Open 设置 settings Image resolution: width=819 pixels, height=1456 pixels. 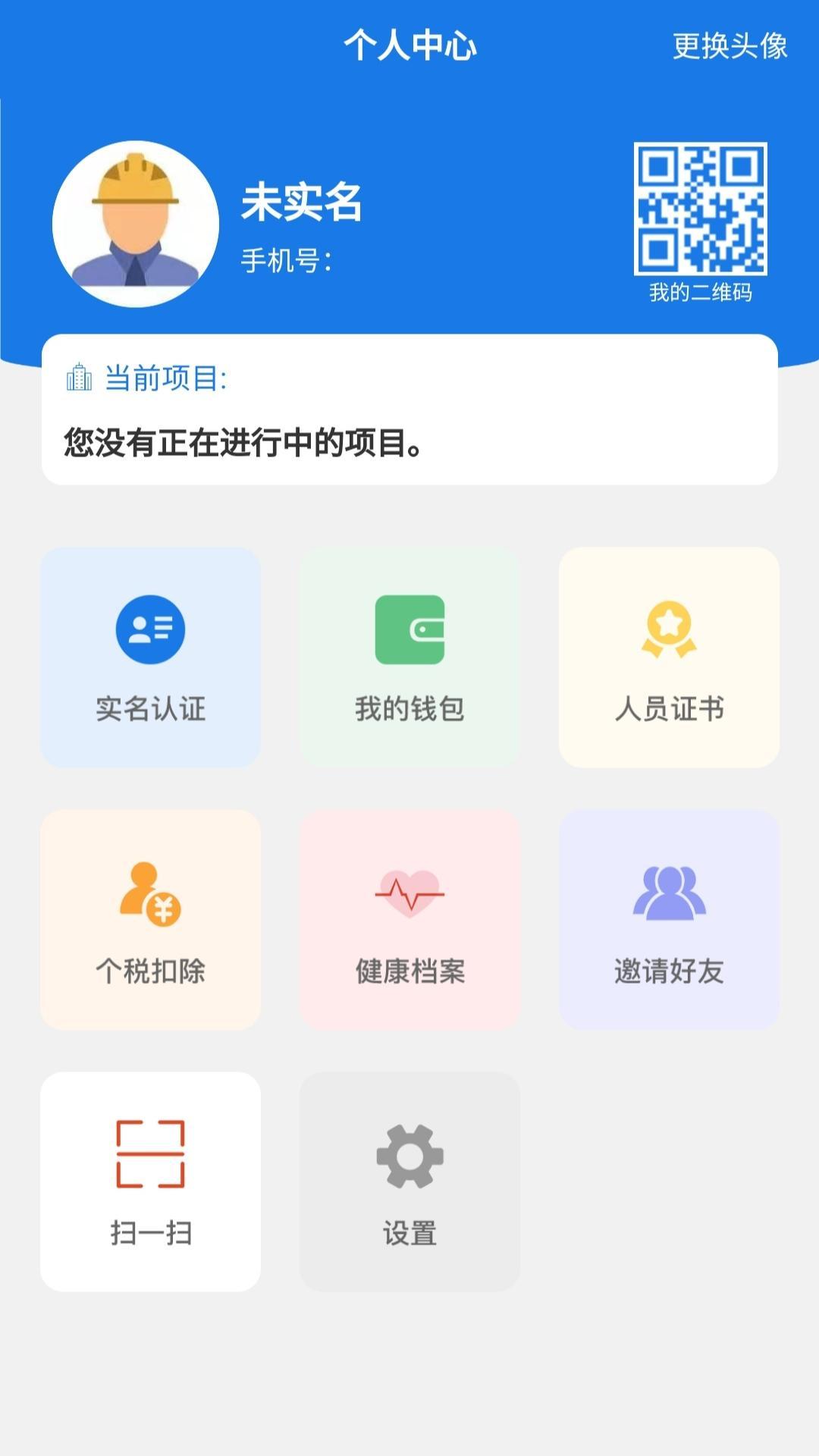[409, 1181]
